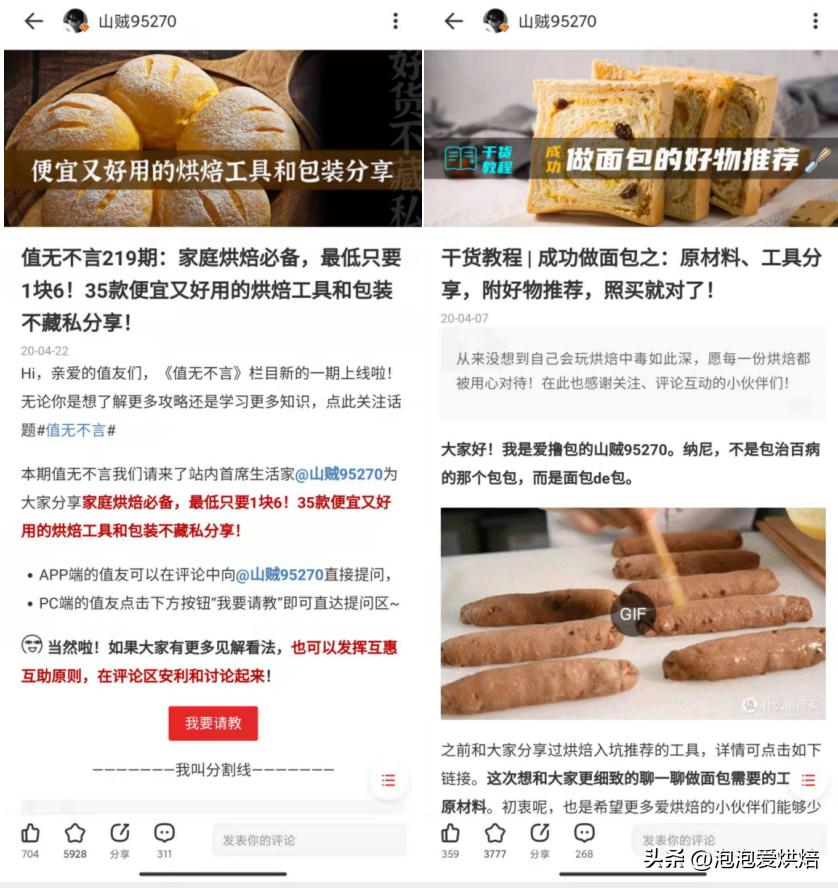The width and height of the screenshot is (838, 888).
Task: Open the three-dot overflow menu on the right page
Action: (x=815, y=21)
